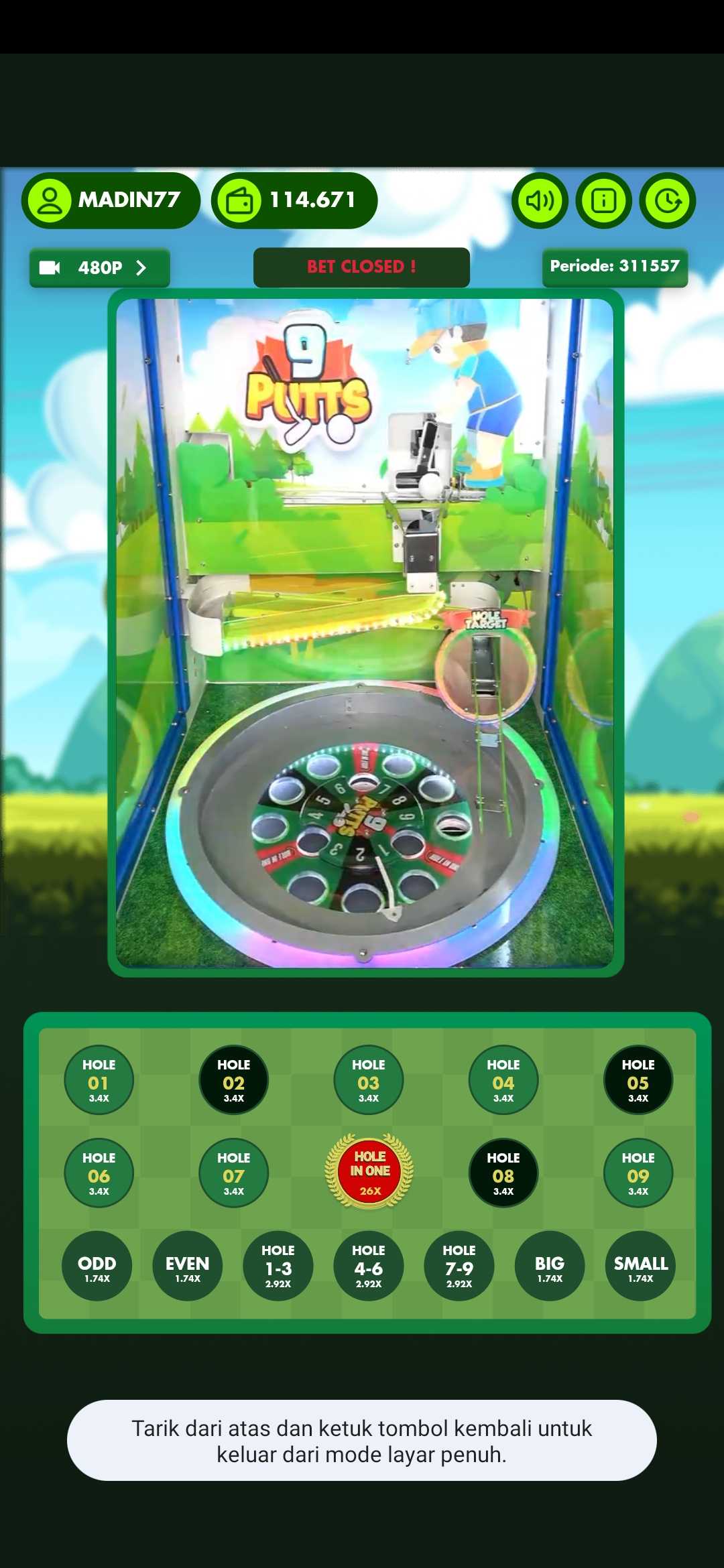
Task: Bet on ODD 1.74X
Action: pyautogui.click(x=97, y=1266)
